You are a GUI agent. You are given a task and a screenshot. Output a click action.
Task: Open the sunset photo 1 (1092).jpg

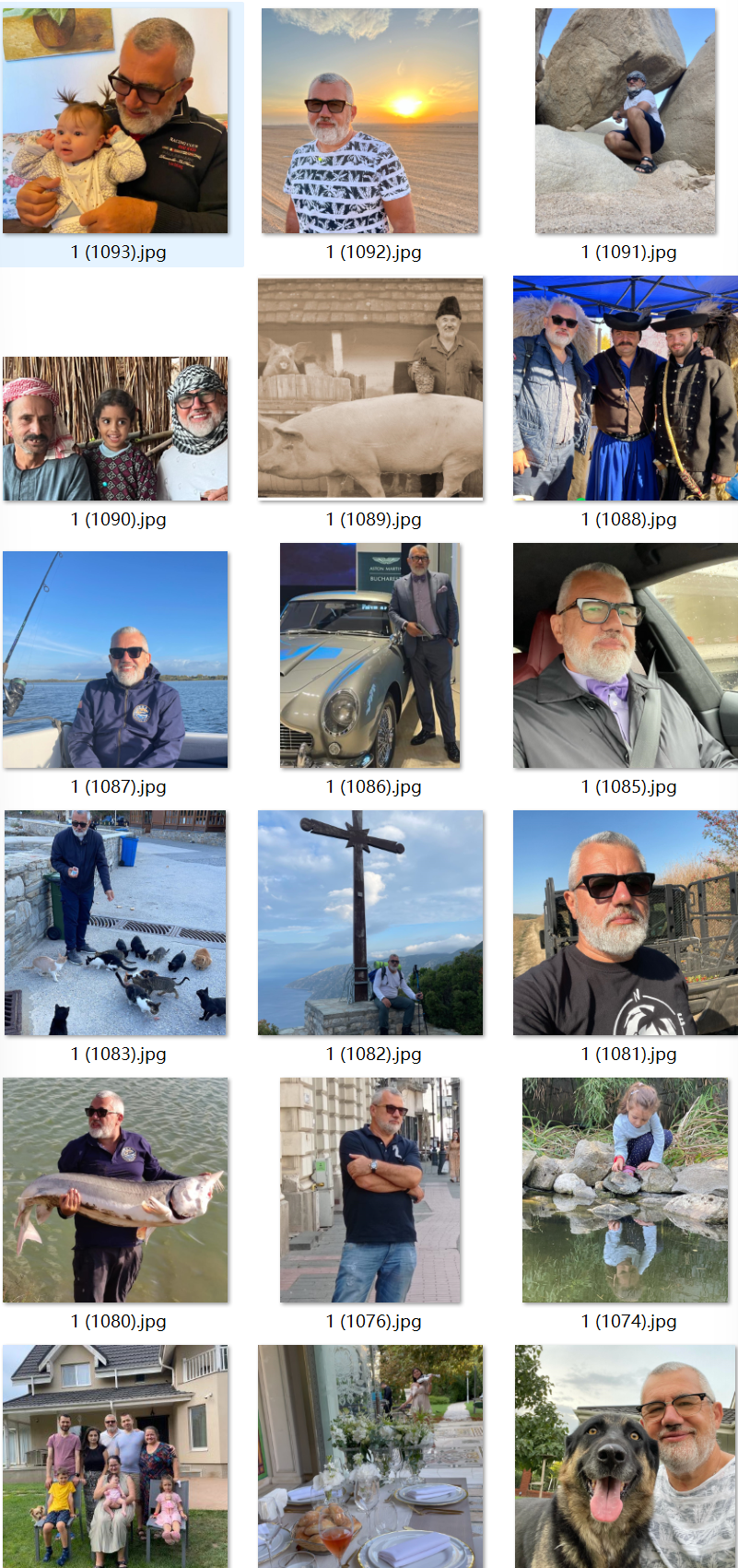(369, 121)
